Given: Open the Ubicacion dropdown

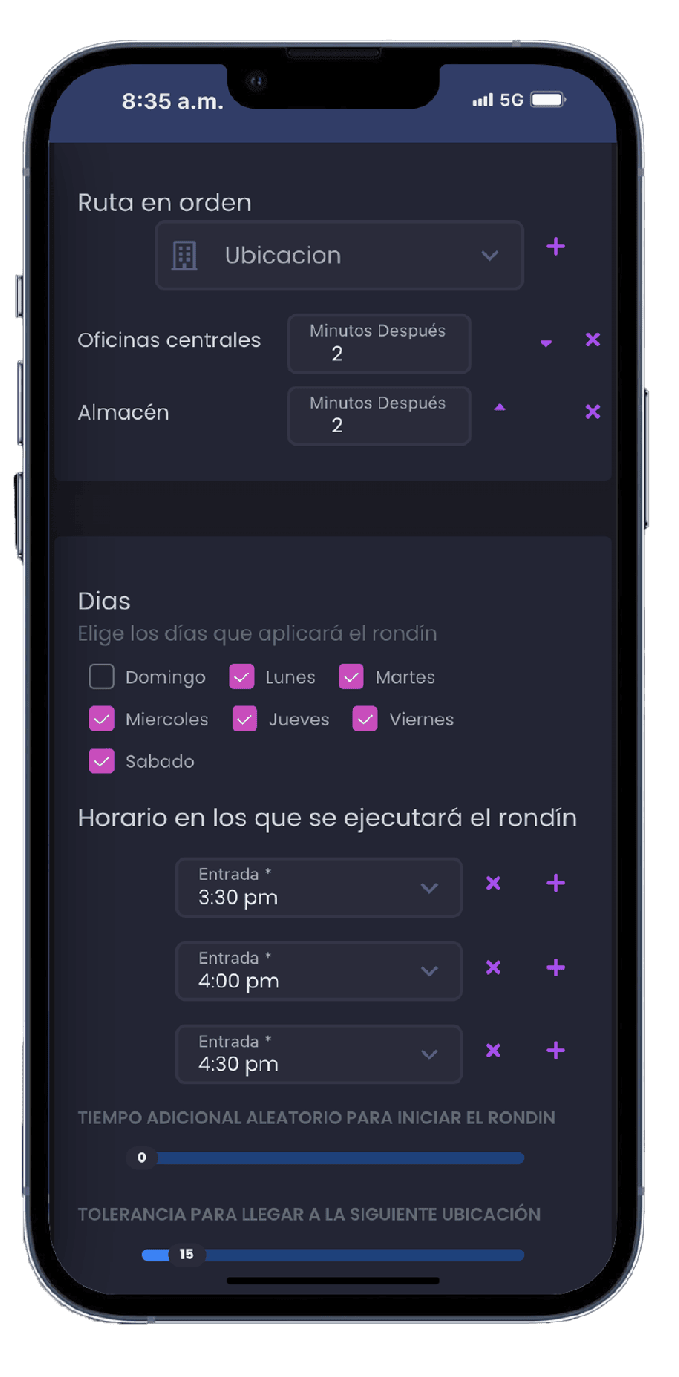Looking at the screenshot, I should [x=339, y=256].
